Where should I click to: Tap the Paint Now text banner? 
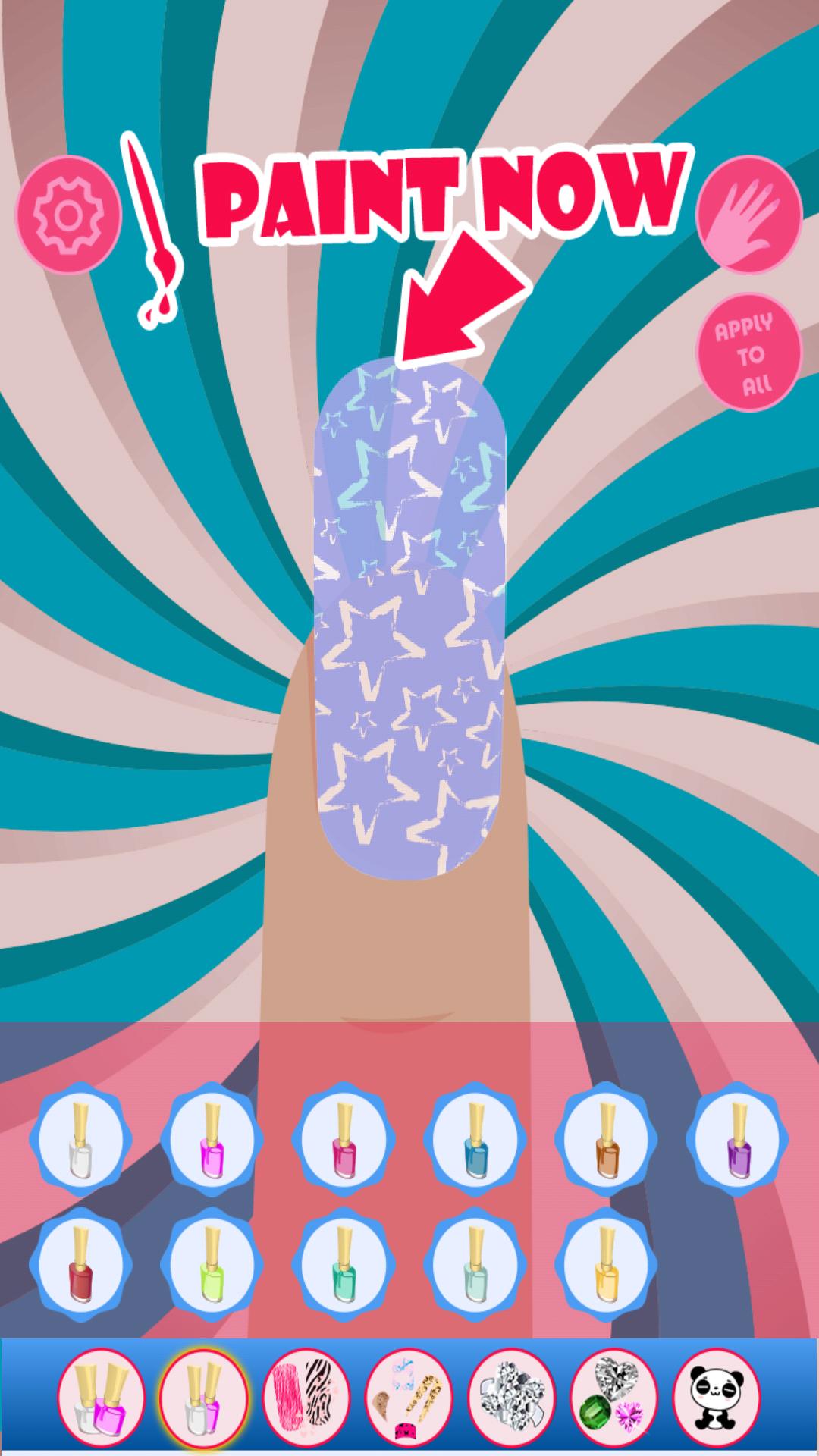pos(440,193)
